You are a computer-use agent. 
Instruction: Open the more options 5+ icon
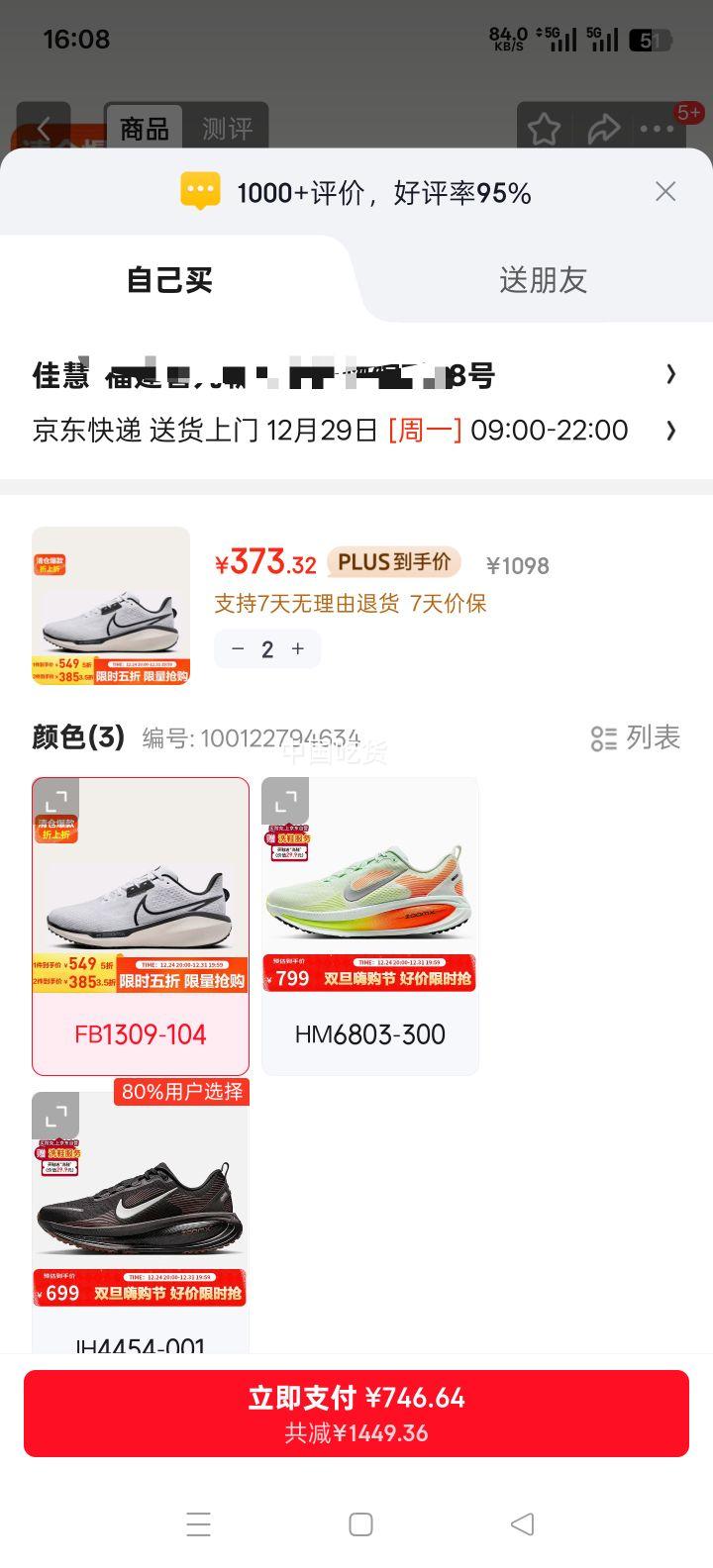coord(657,129)
